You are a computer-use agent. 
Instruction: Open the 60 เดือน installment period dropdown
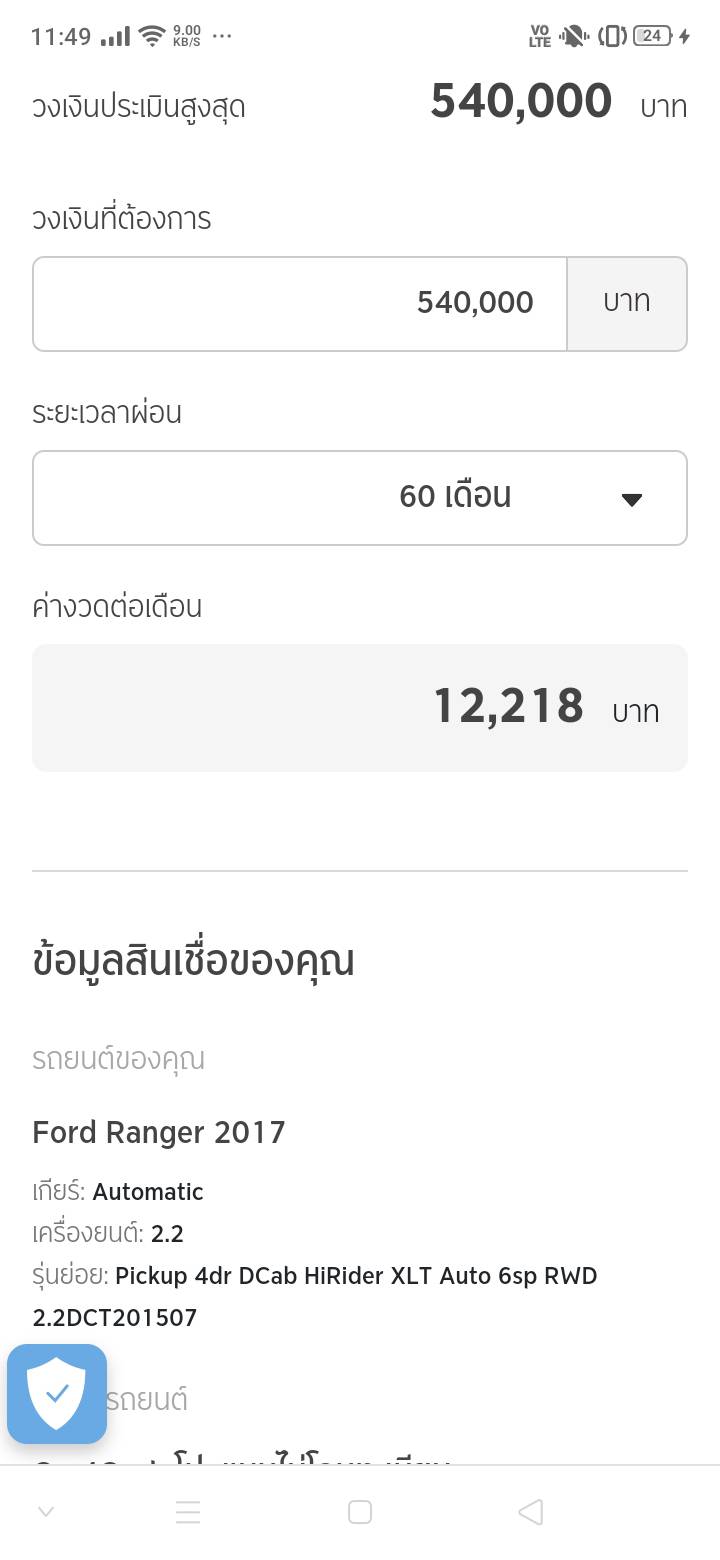point(360,498)
